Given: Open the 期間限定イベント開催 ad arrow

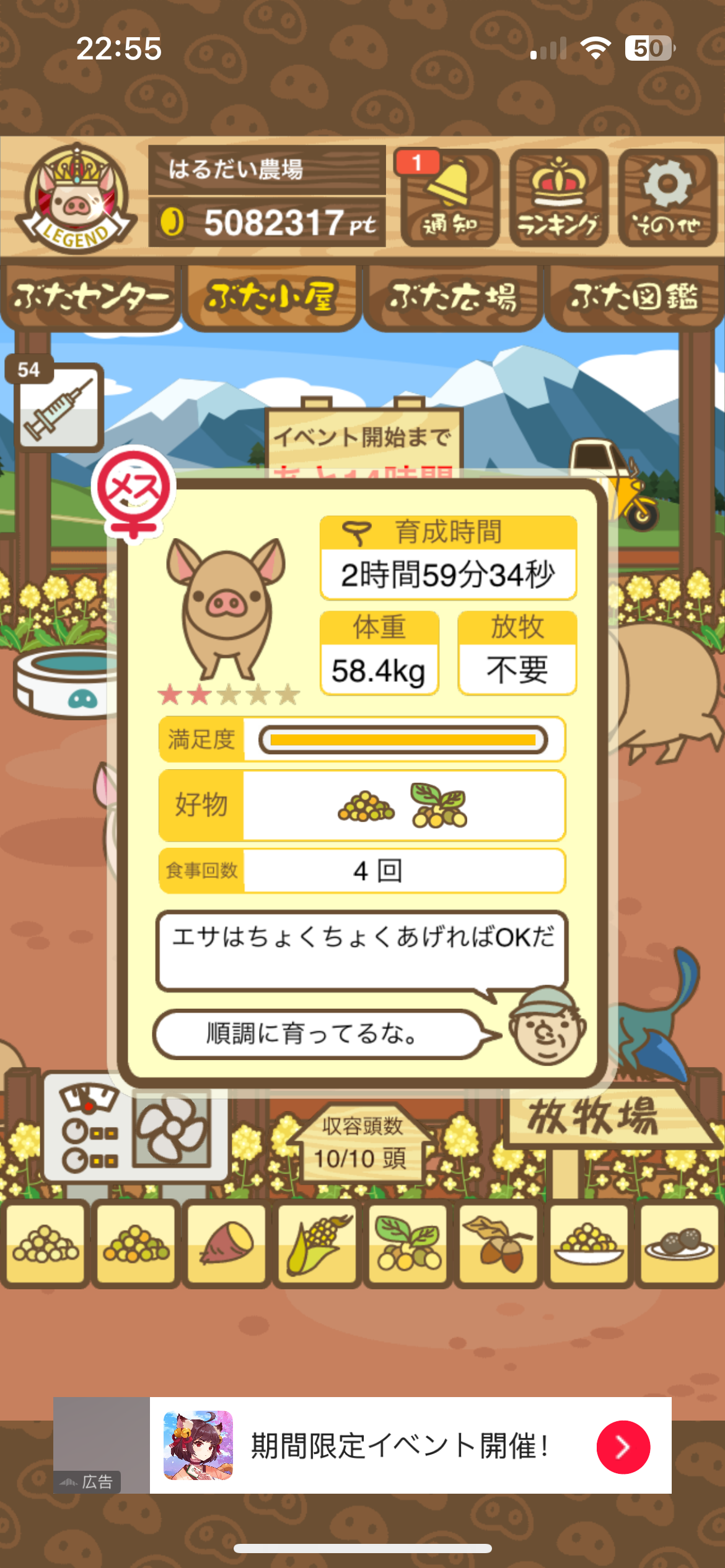Looking at the screenshot, I should [x=623, y=1447].
